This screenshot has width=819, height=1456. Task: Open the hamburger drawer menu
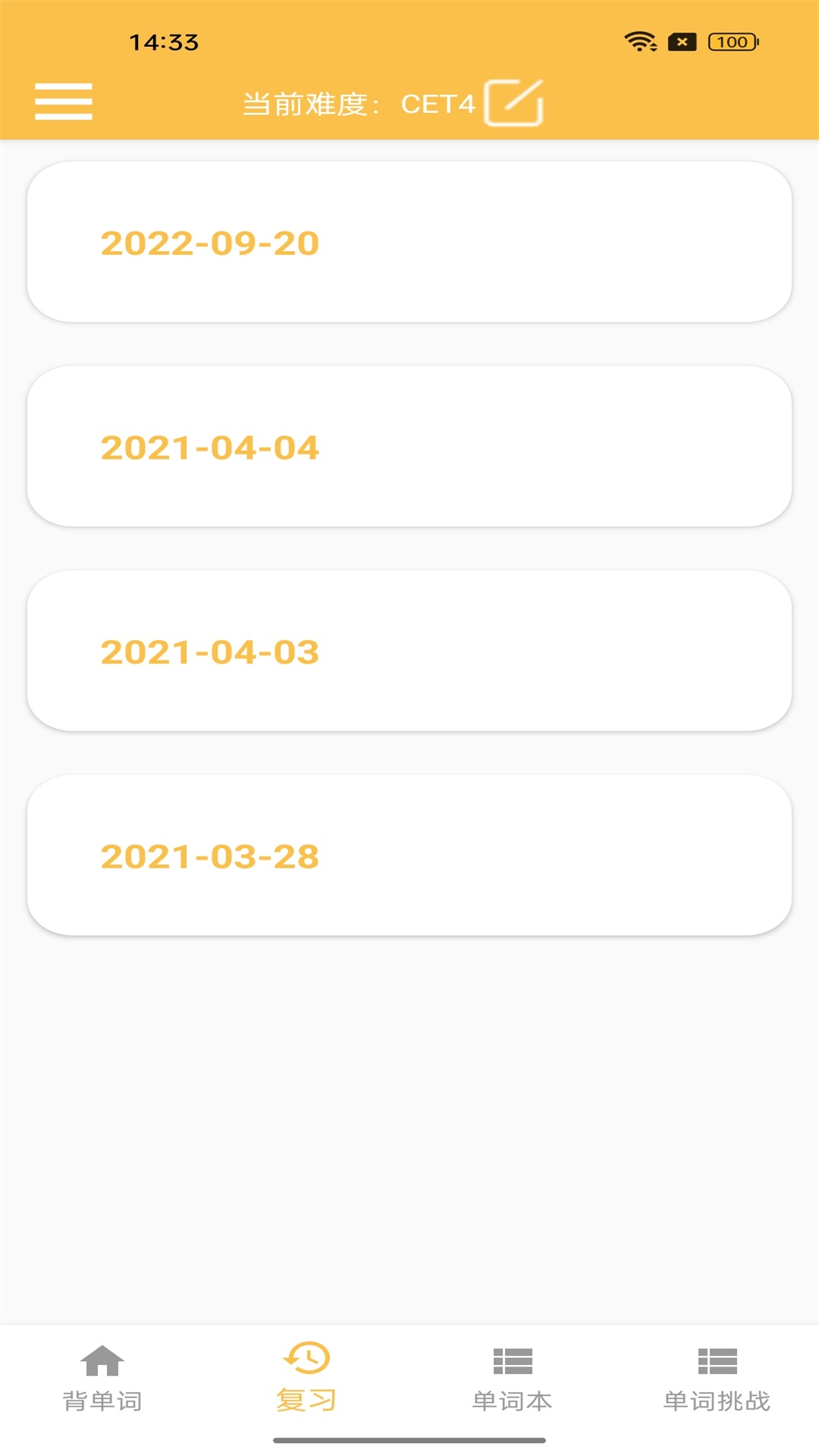click(64, 102)
